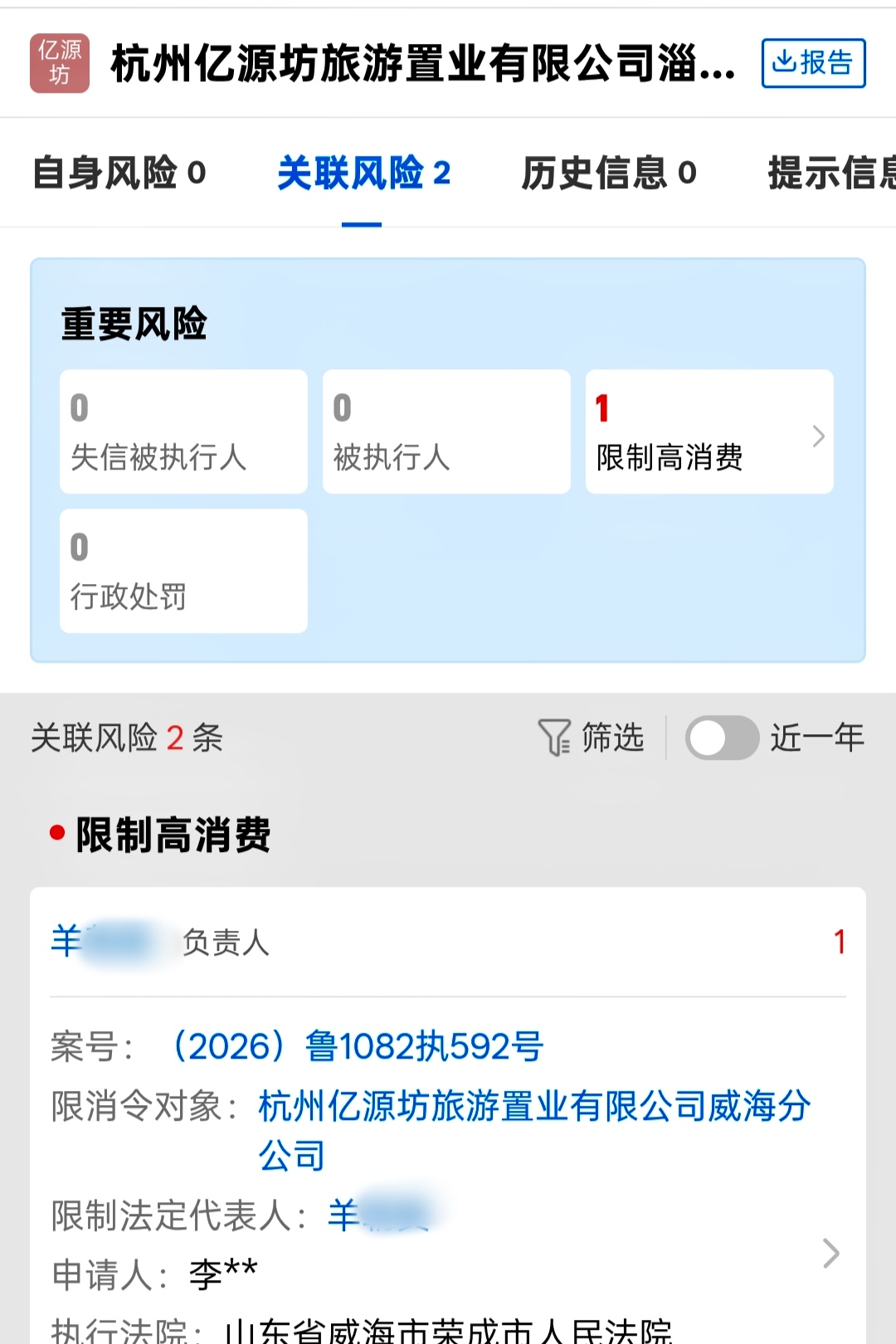Image resolution: width=896 pixels, height=1344 pixels.
Task: Tap the 行政处罚 card
Action: [x=183, y=571]
